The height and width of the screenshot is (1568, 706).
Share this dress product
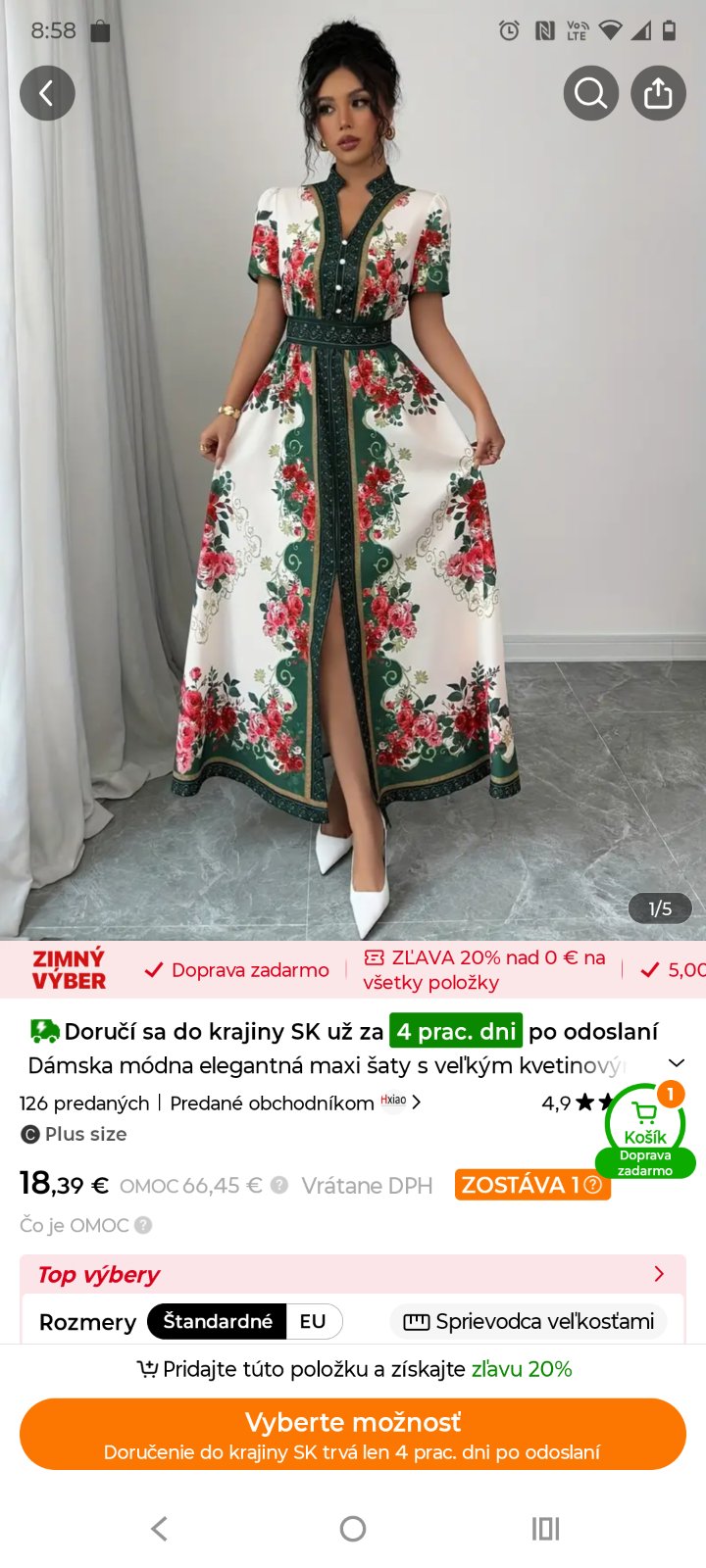[658, 93]
